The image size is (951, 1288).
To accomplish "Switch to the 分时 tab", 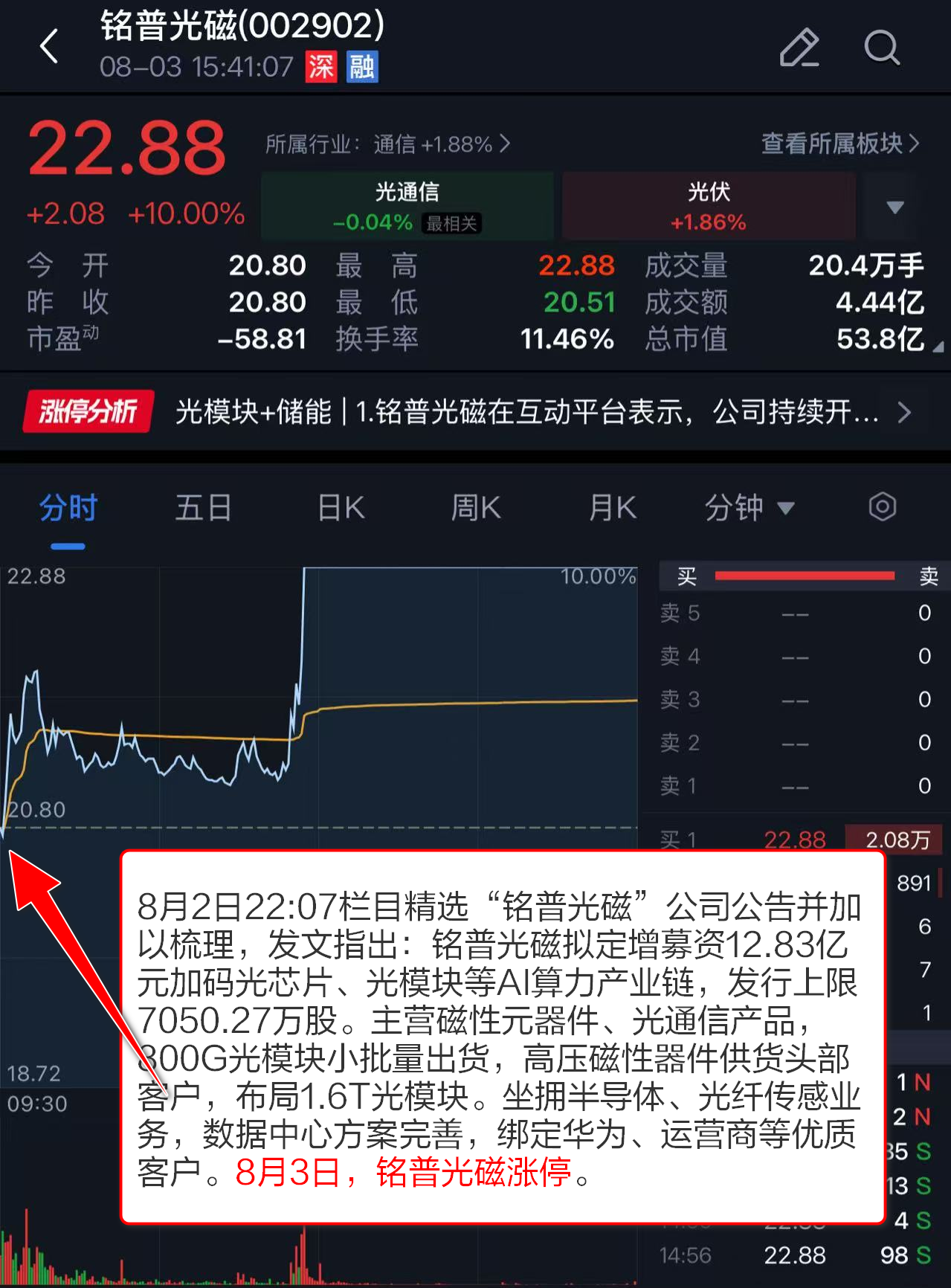I will point(68,508).
